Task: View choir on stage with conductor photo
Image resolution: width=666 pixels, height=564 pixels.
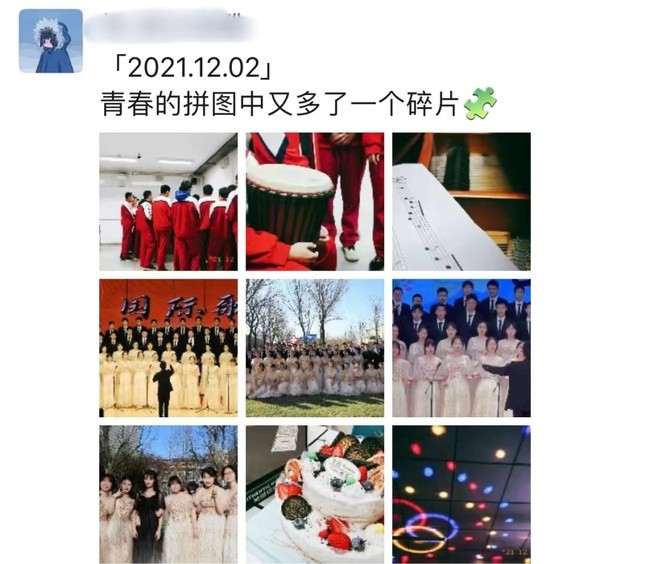Action: tap(168, 347)
